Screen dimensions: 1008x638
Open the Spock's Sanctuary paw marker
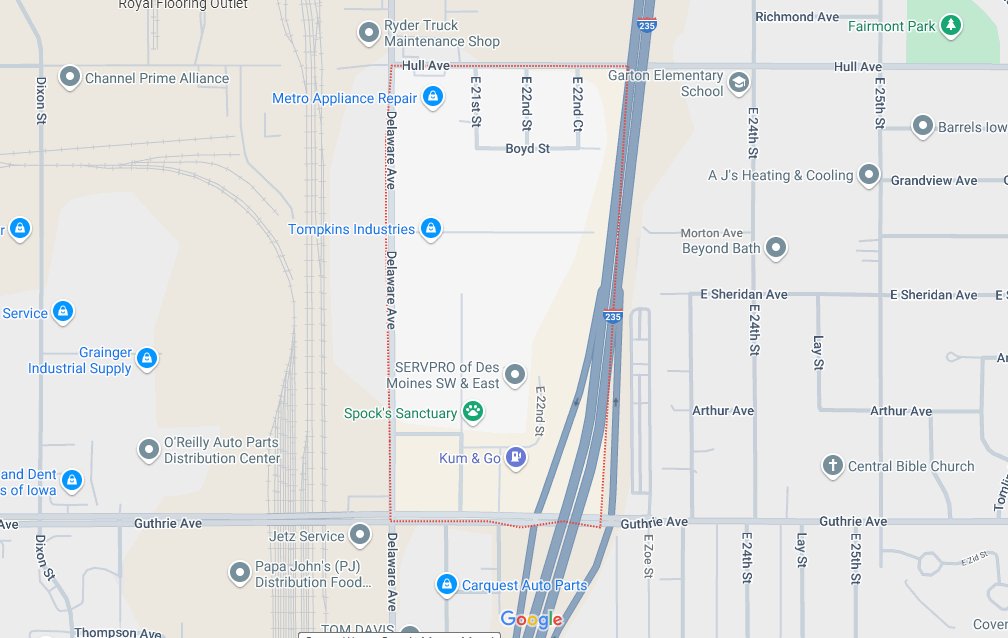473,412
